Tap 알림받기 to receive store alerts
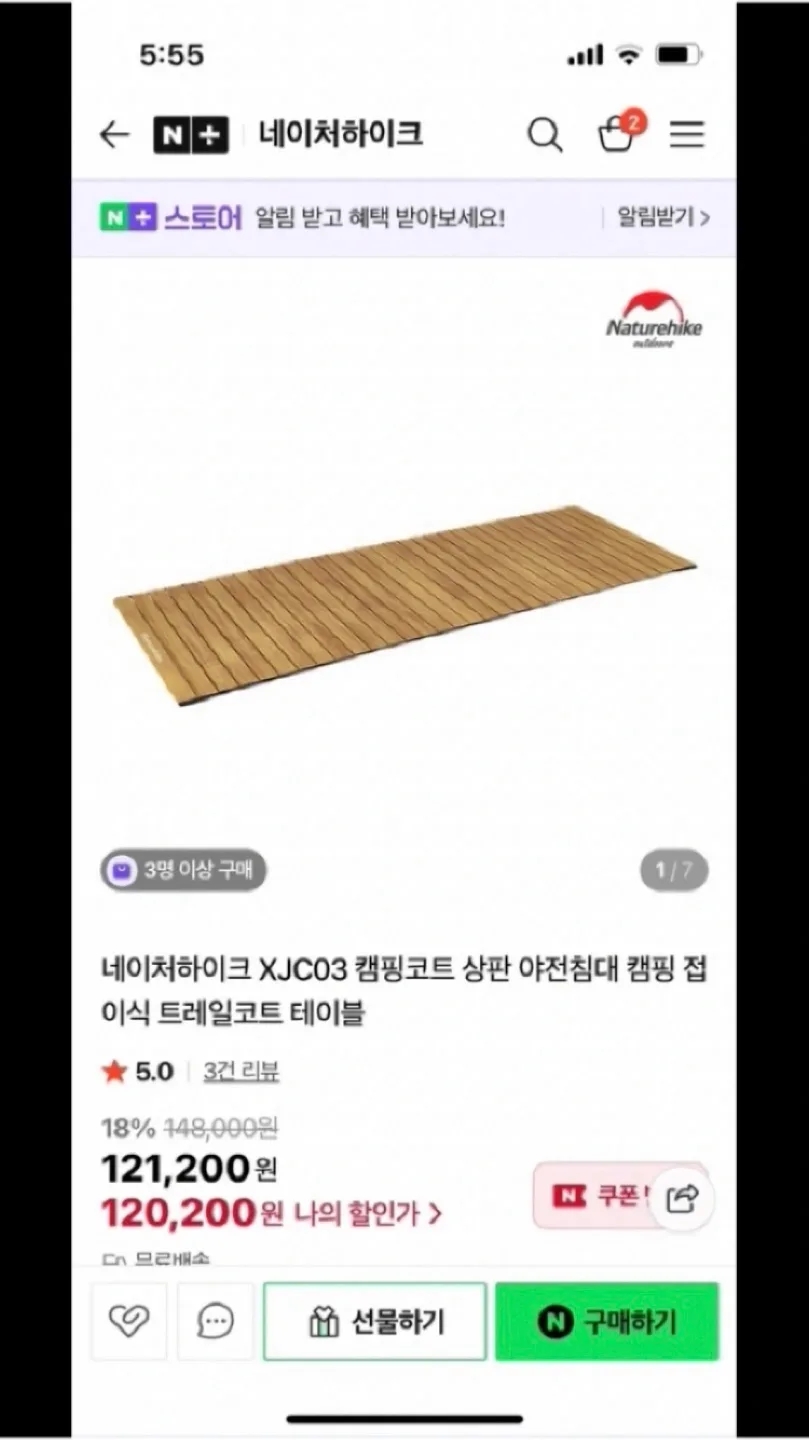This screenshot has height=1440, width=809. tap(662, 217)
